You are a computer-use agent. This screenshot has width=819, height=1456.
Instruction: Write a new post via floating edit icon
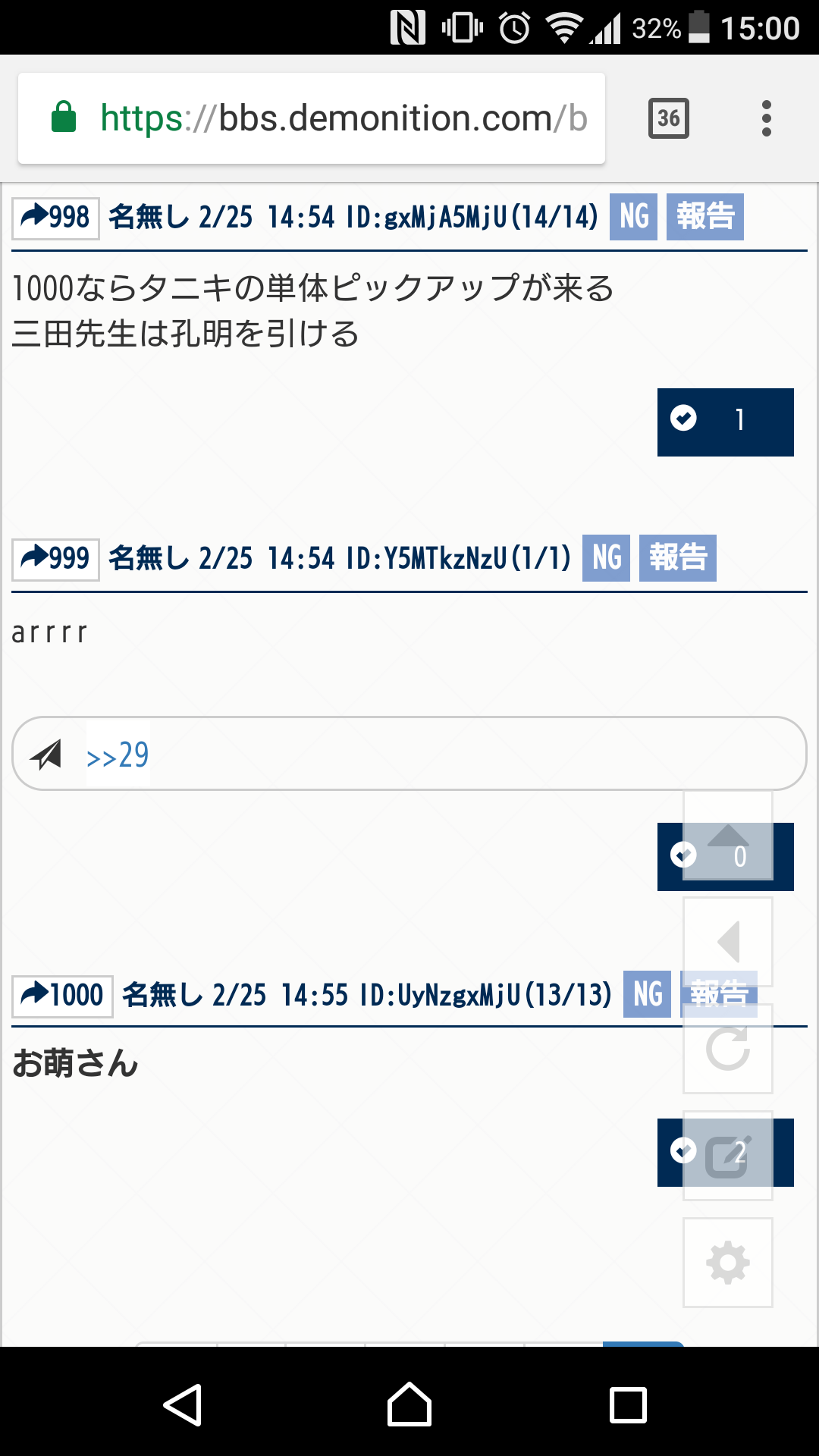click(x=728, y=1156)
